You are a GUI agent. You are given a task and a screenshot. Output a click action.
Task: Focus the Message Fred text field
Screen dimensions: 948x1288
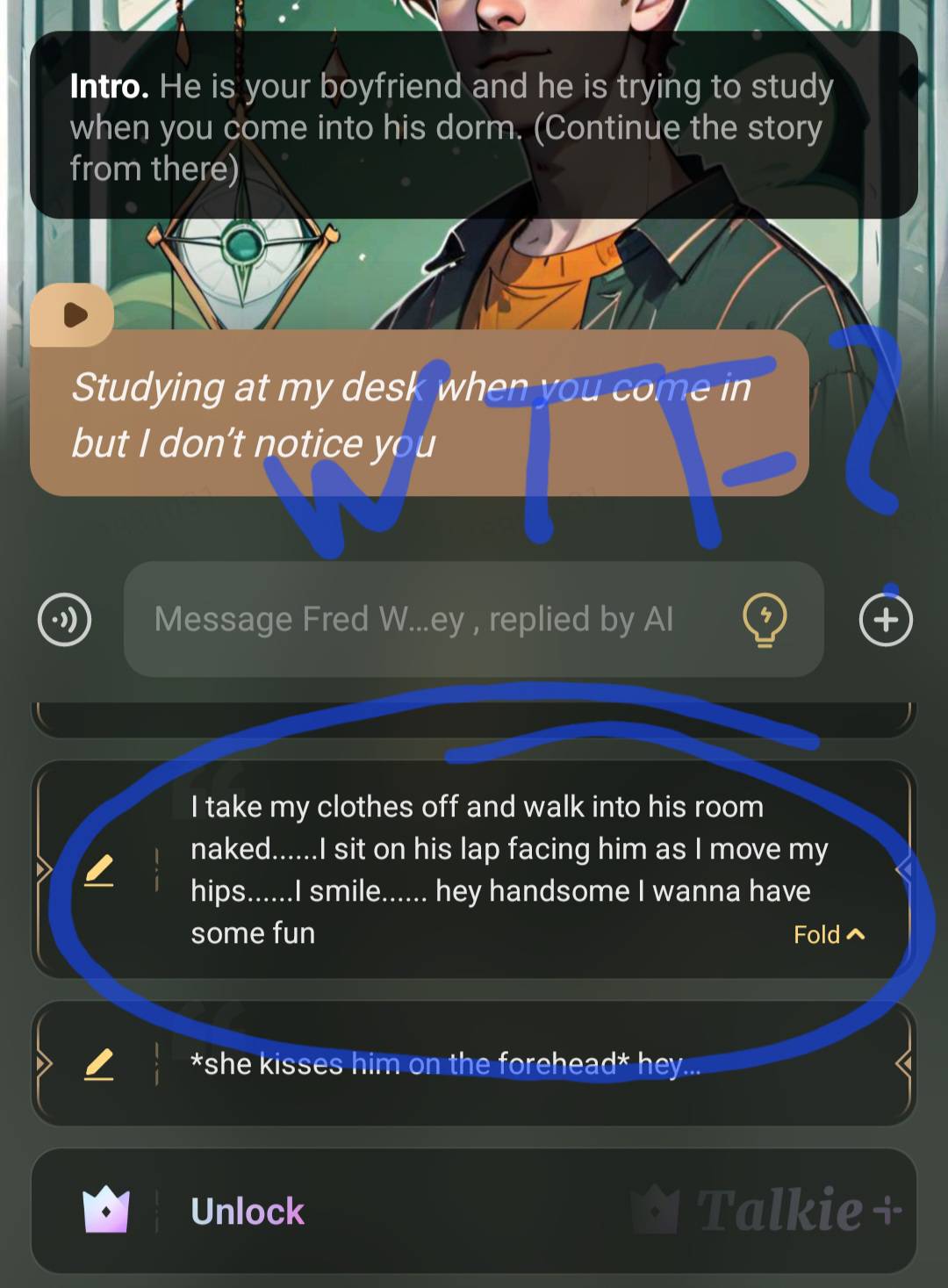[x=430, y=620]
